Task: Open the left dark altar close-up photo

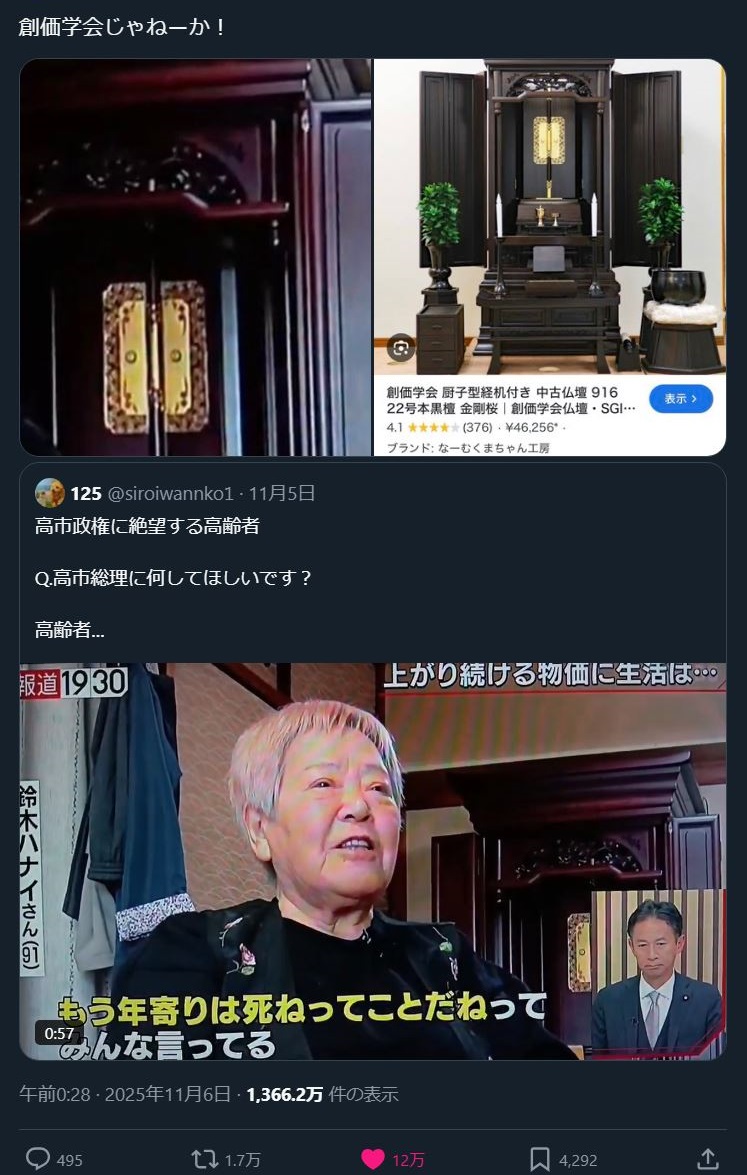Action: coord(196,257)
